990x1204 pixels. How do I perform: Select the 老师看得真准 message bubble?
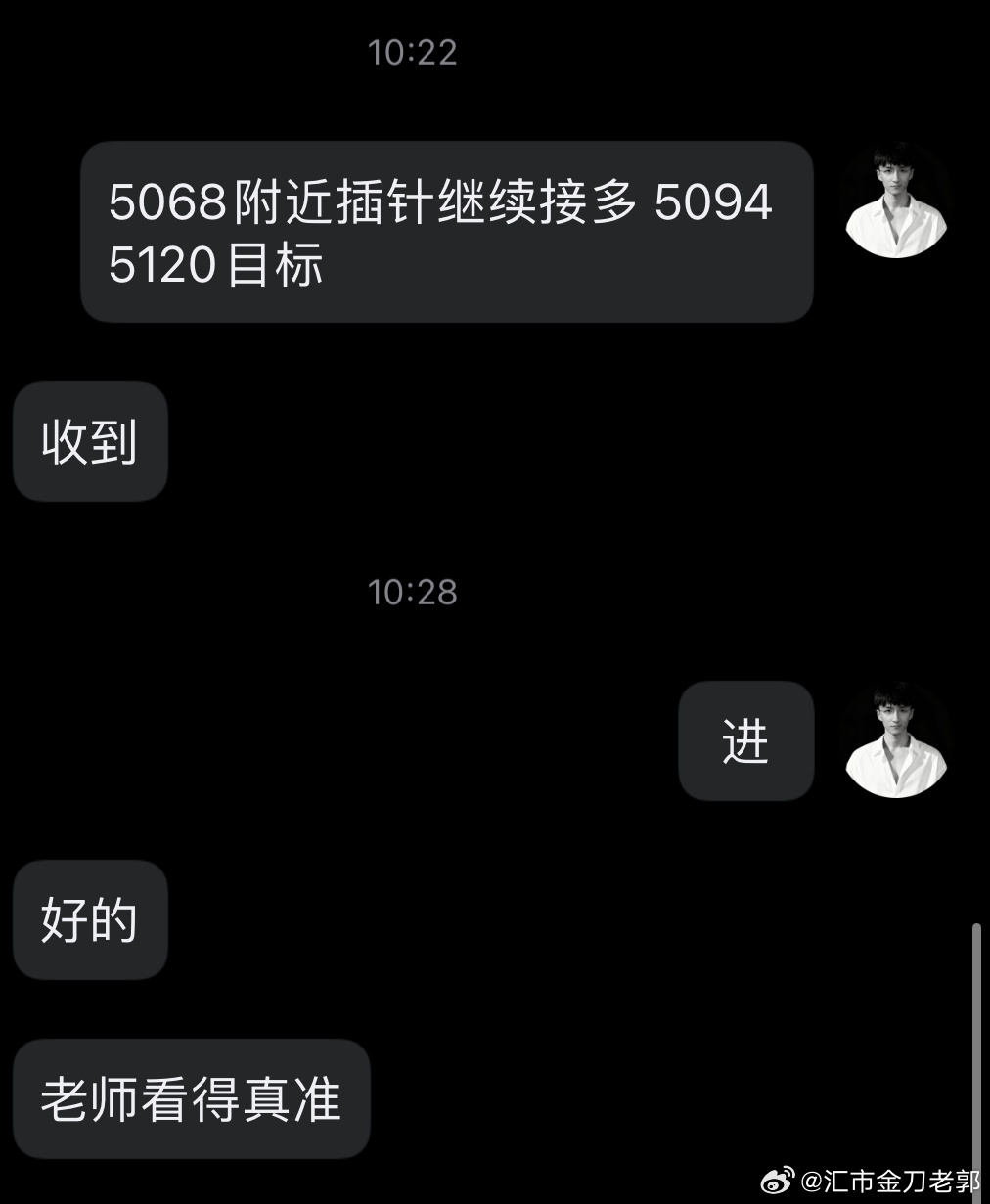pos(191,1098)
